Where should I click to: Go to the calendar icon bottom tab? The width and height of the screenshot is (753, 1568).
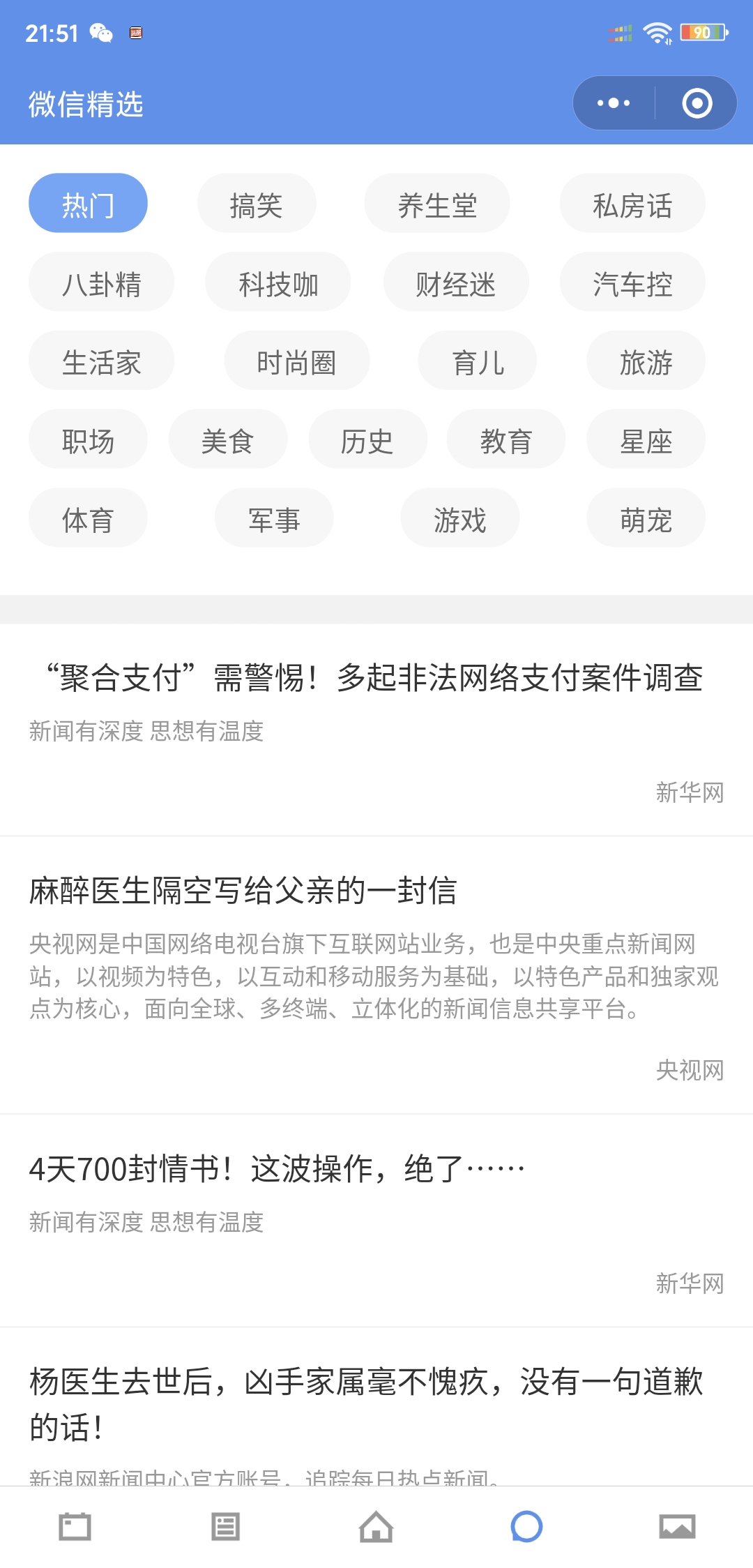pyautogui.click(x=75, y=1527)
